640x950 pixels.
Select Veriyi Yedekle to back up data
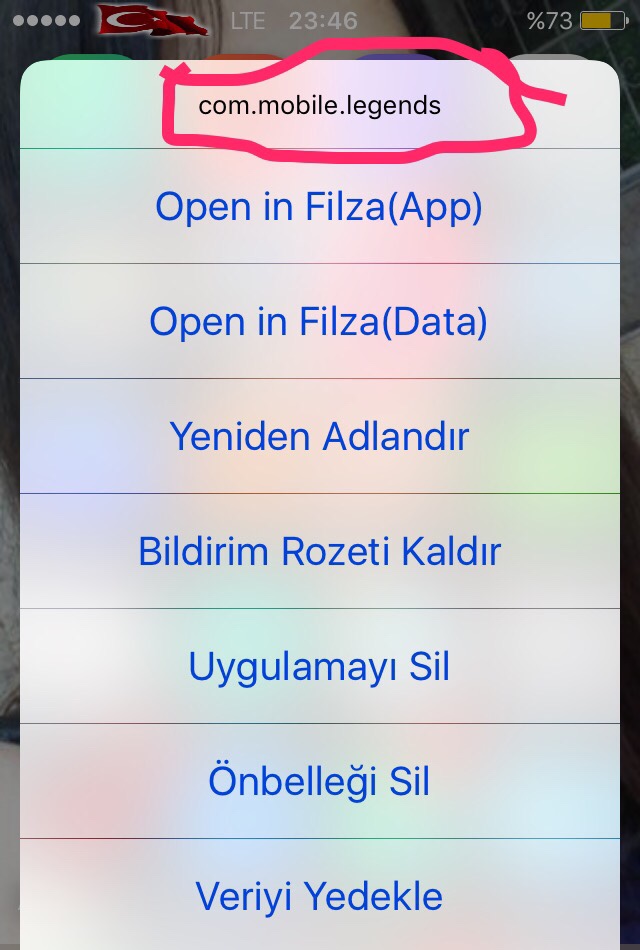coord(319,896)
